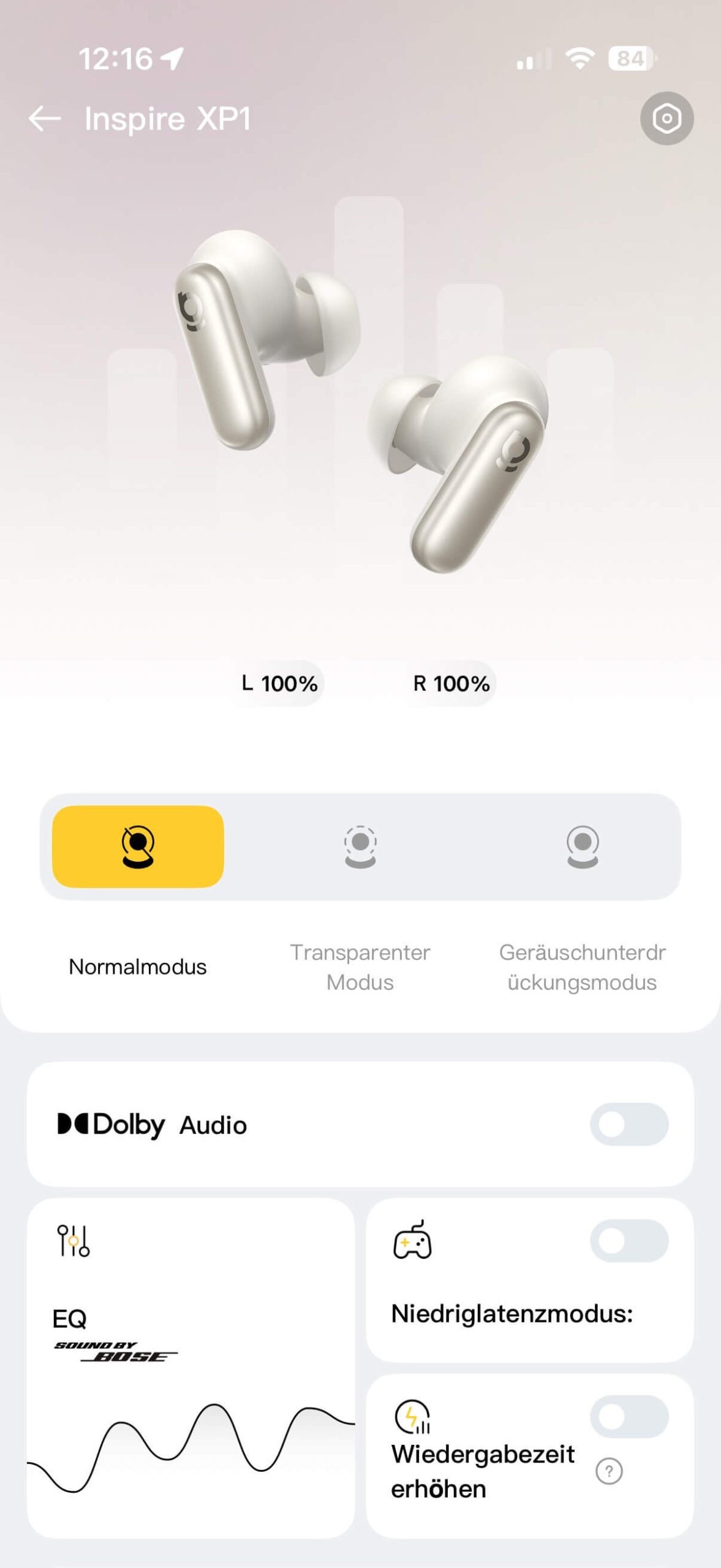Turn on Niedriglatenzmodus
This screenshot has width=721, height=1568.
629,1242
